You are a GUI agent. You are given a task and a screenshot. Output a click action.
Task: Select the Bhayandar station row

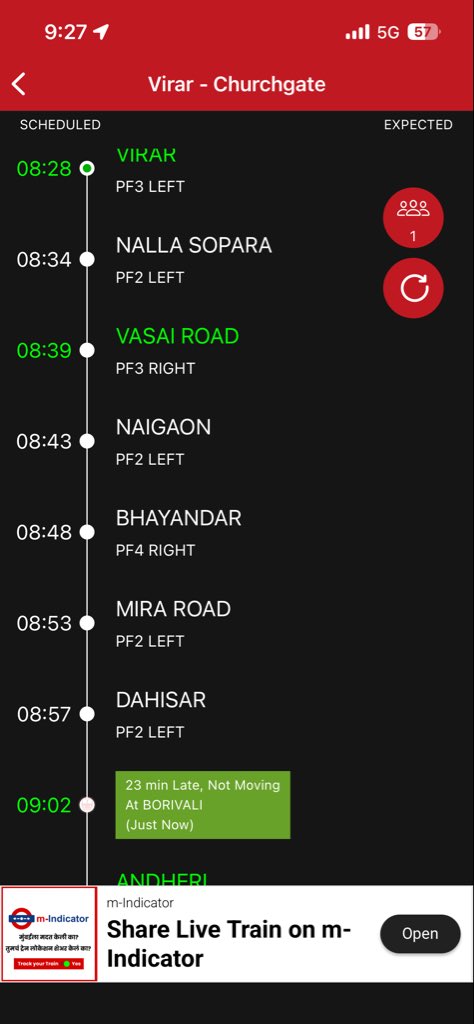tap(237, 532)
